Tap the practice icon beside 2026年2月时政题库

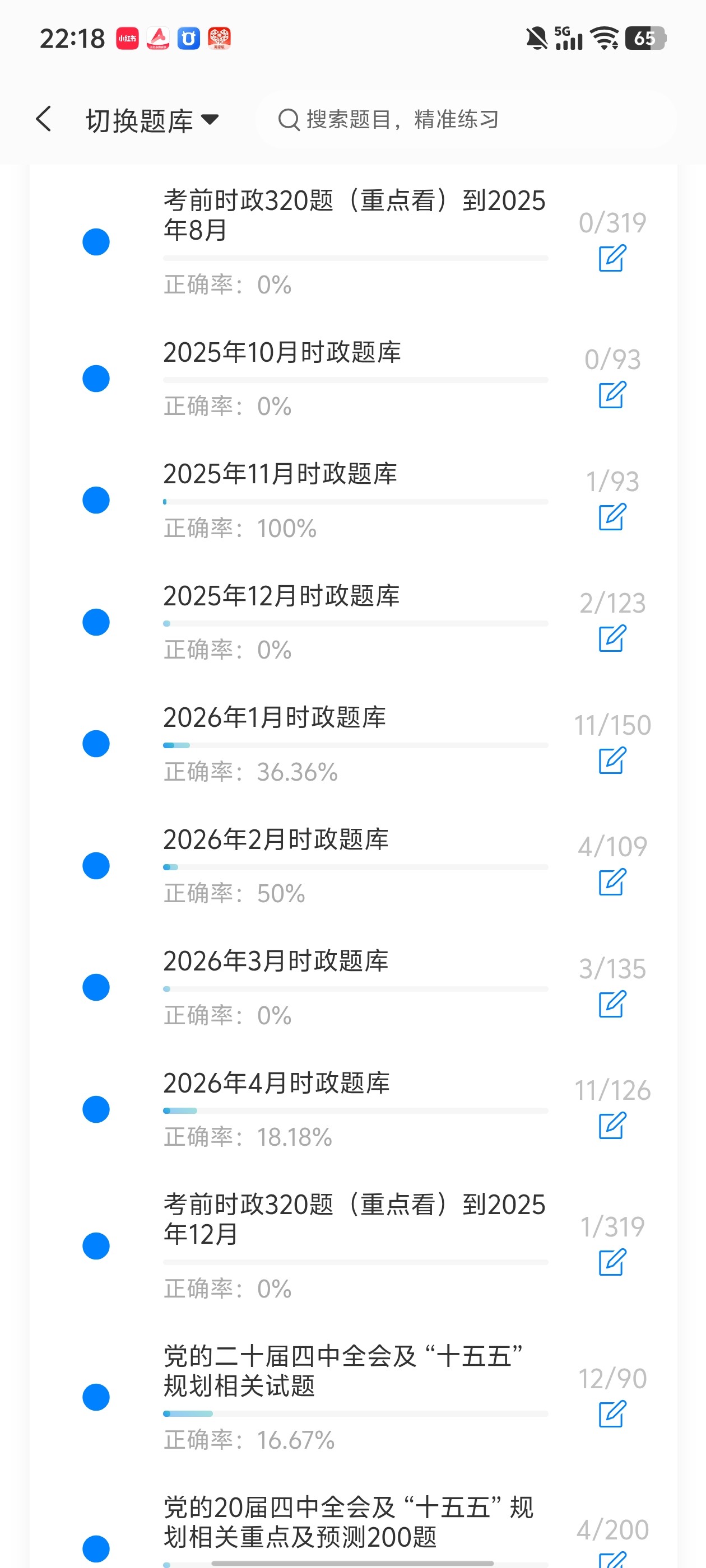612,882
